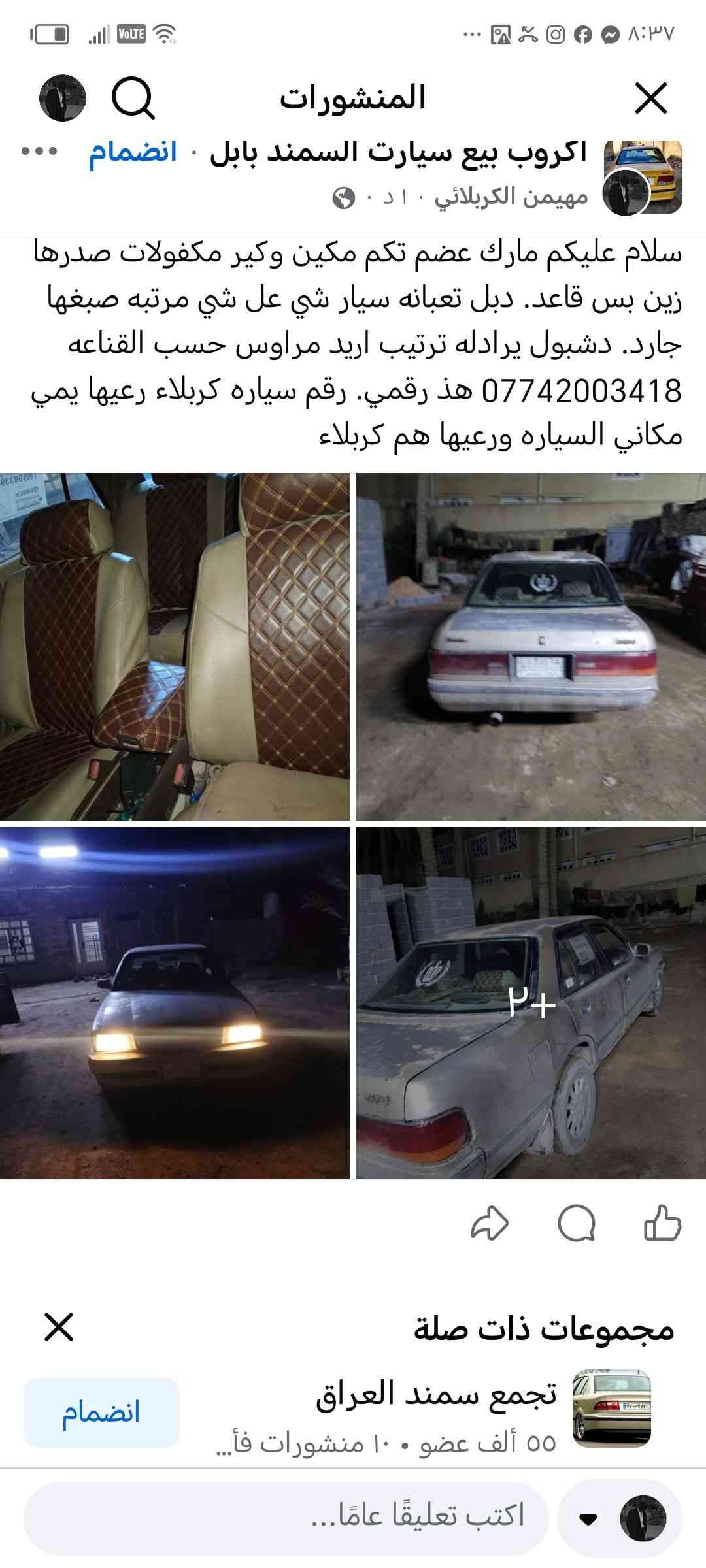Screen dimensions: 706x1568
Task: Like this post with thumbs up
Action: click(x=662, y=1222)
